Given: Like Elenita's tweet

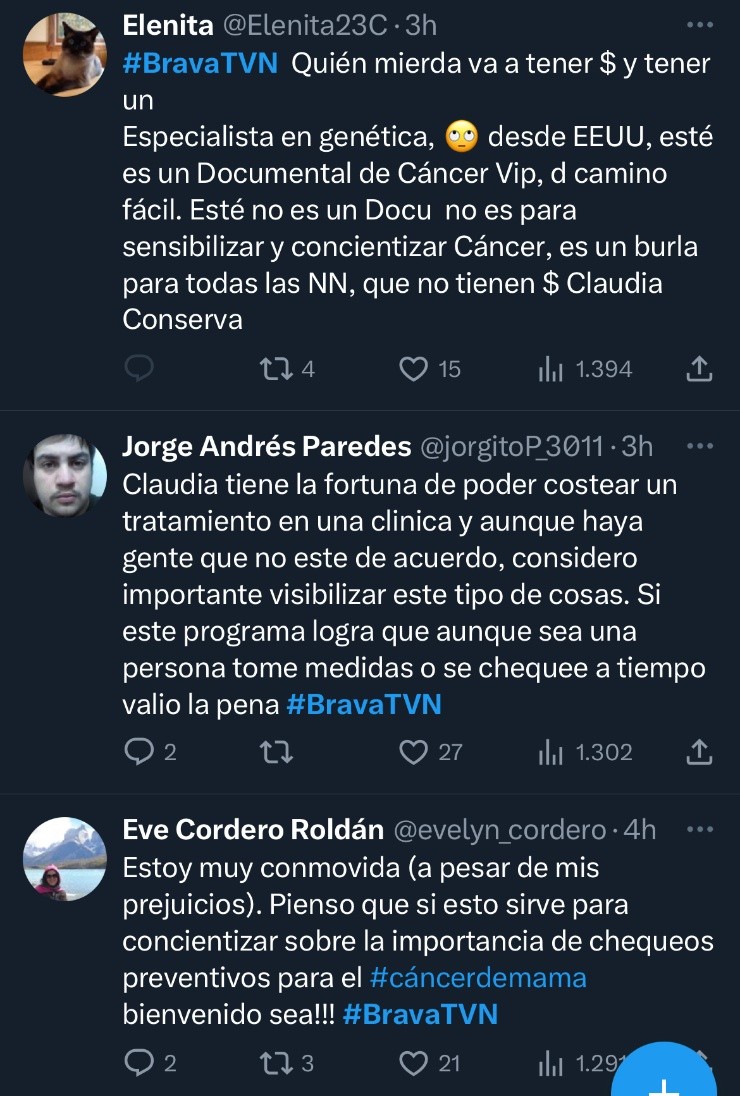Looking at the screenshot, I should (413, 369).
